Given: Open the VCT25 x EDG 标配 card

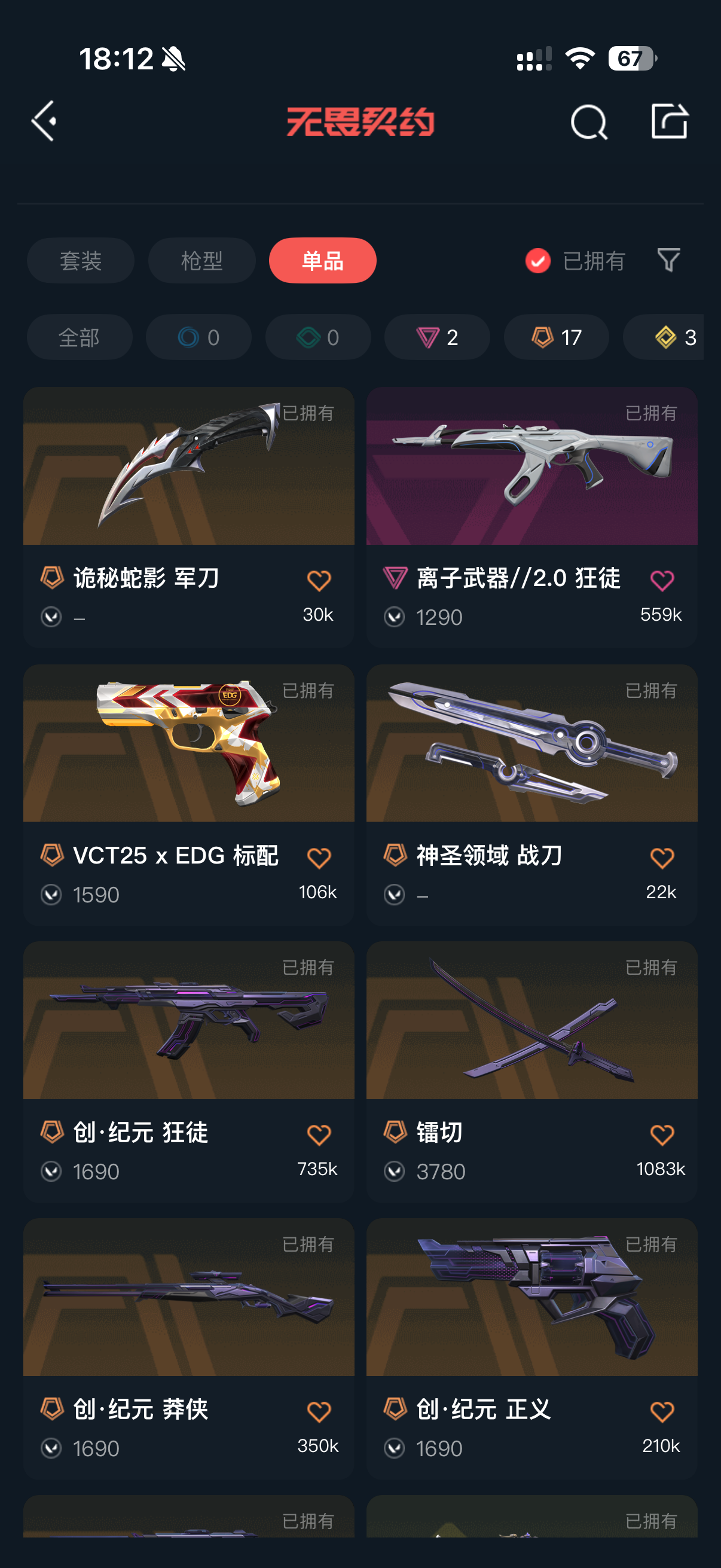Looking at the screenshot, I should (x=188, y=795).
